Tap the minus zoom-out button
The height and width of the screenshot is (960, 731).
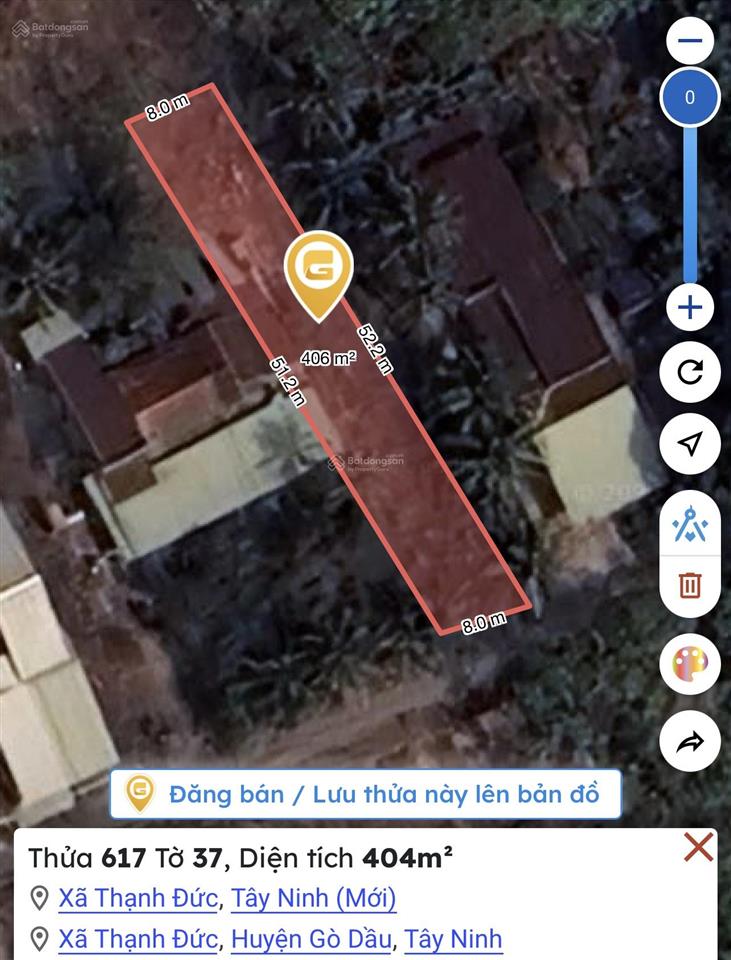click(689, 42)
